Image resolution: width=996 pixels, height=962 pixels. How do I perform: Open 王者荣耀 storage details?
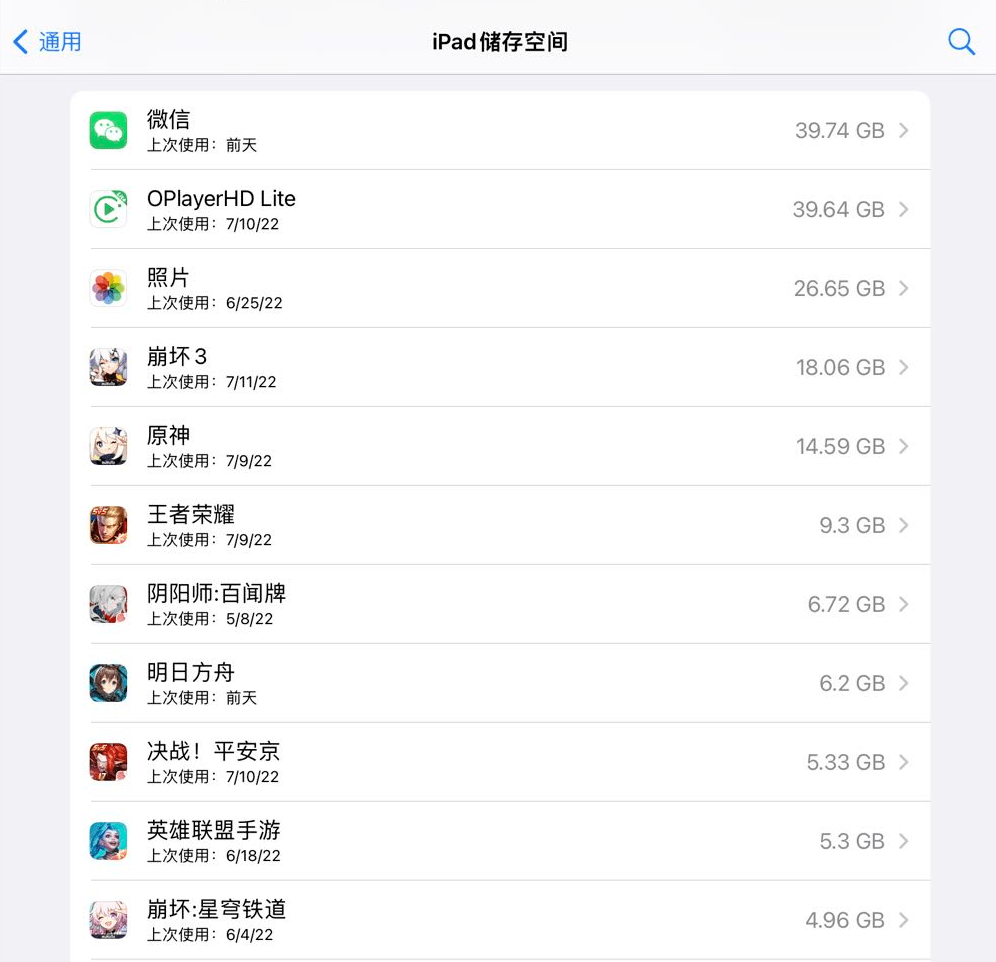point(500,526)
